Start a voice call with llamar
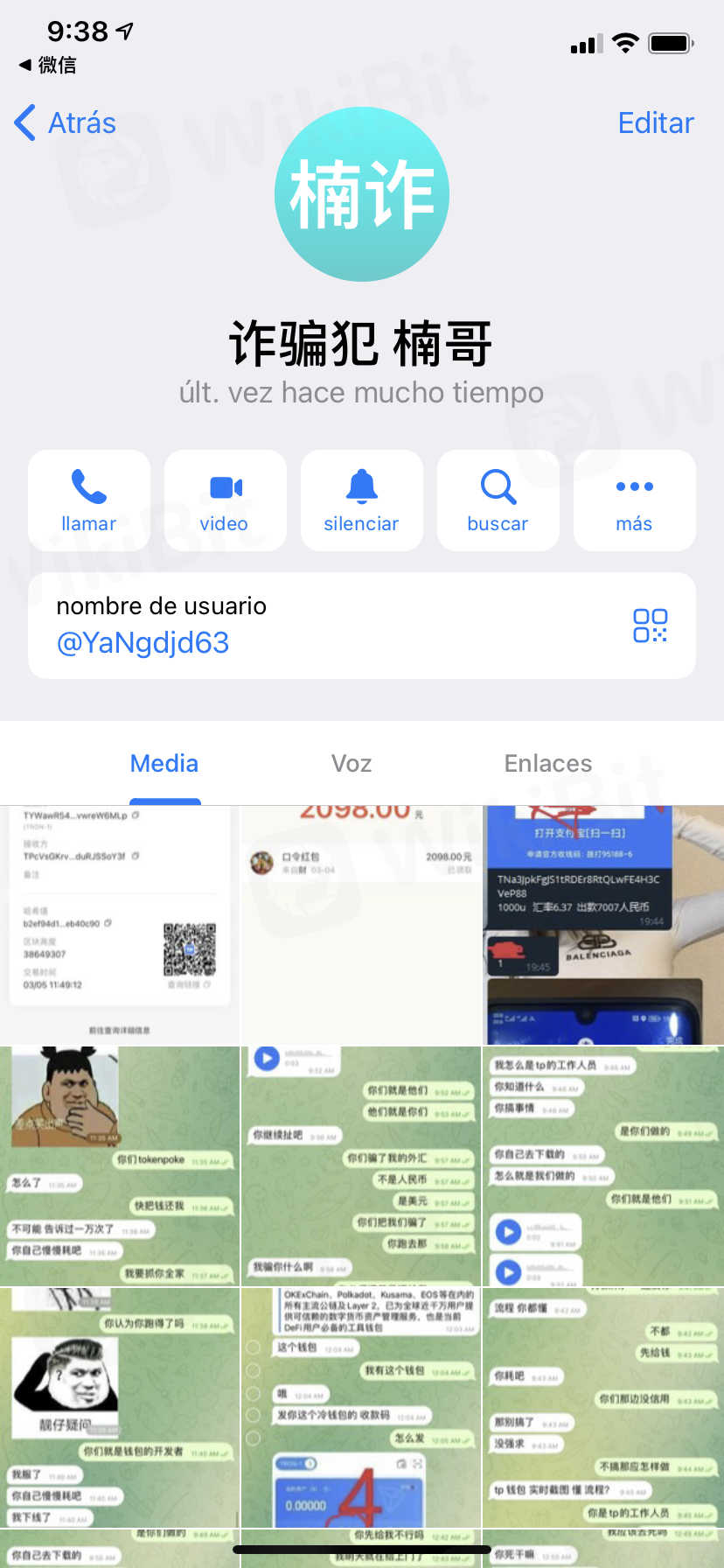Screen dimensions: 724x1568 89,500
